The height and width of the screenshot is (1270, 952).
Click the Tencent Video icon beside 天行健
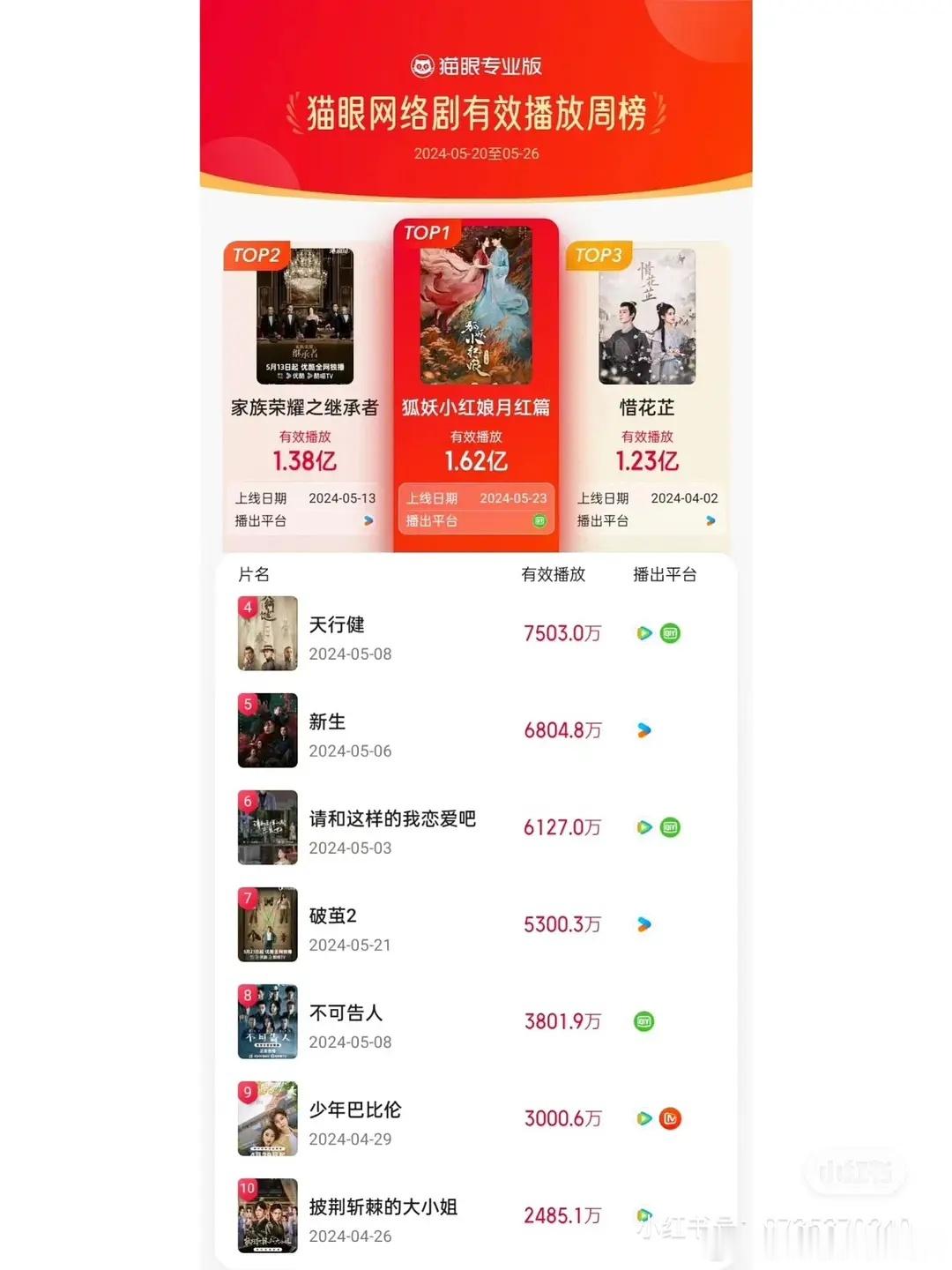coord(643,631)
